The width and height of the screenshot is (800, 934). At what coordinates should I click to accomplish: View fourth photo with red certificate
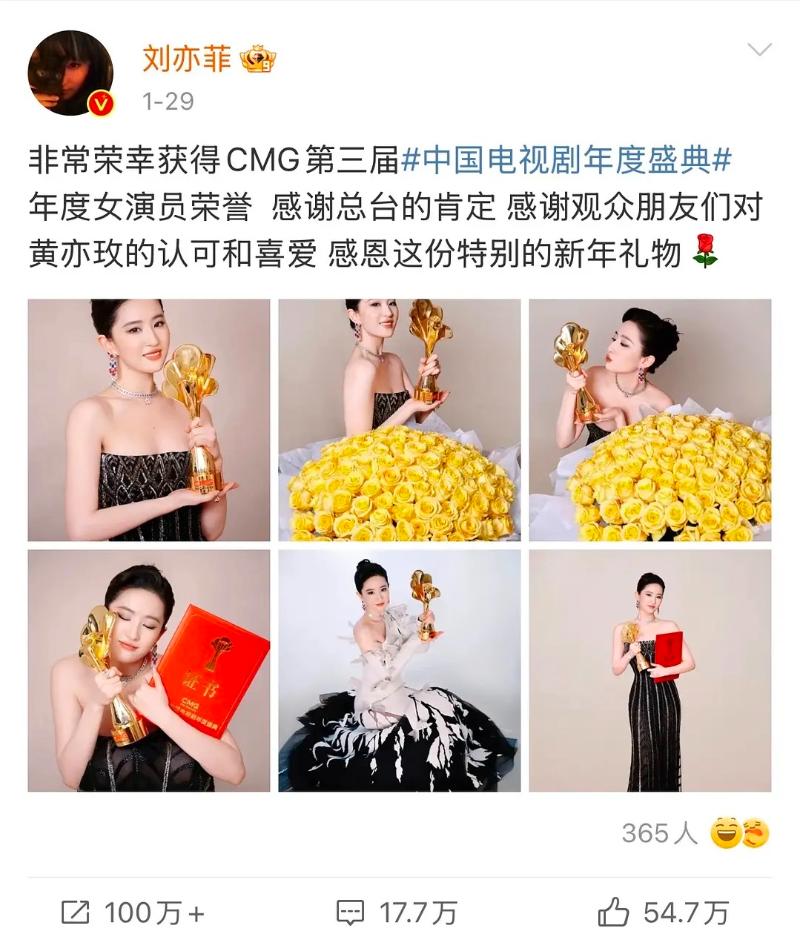point(149,670)
